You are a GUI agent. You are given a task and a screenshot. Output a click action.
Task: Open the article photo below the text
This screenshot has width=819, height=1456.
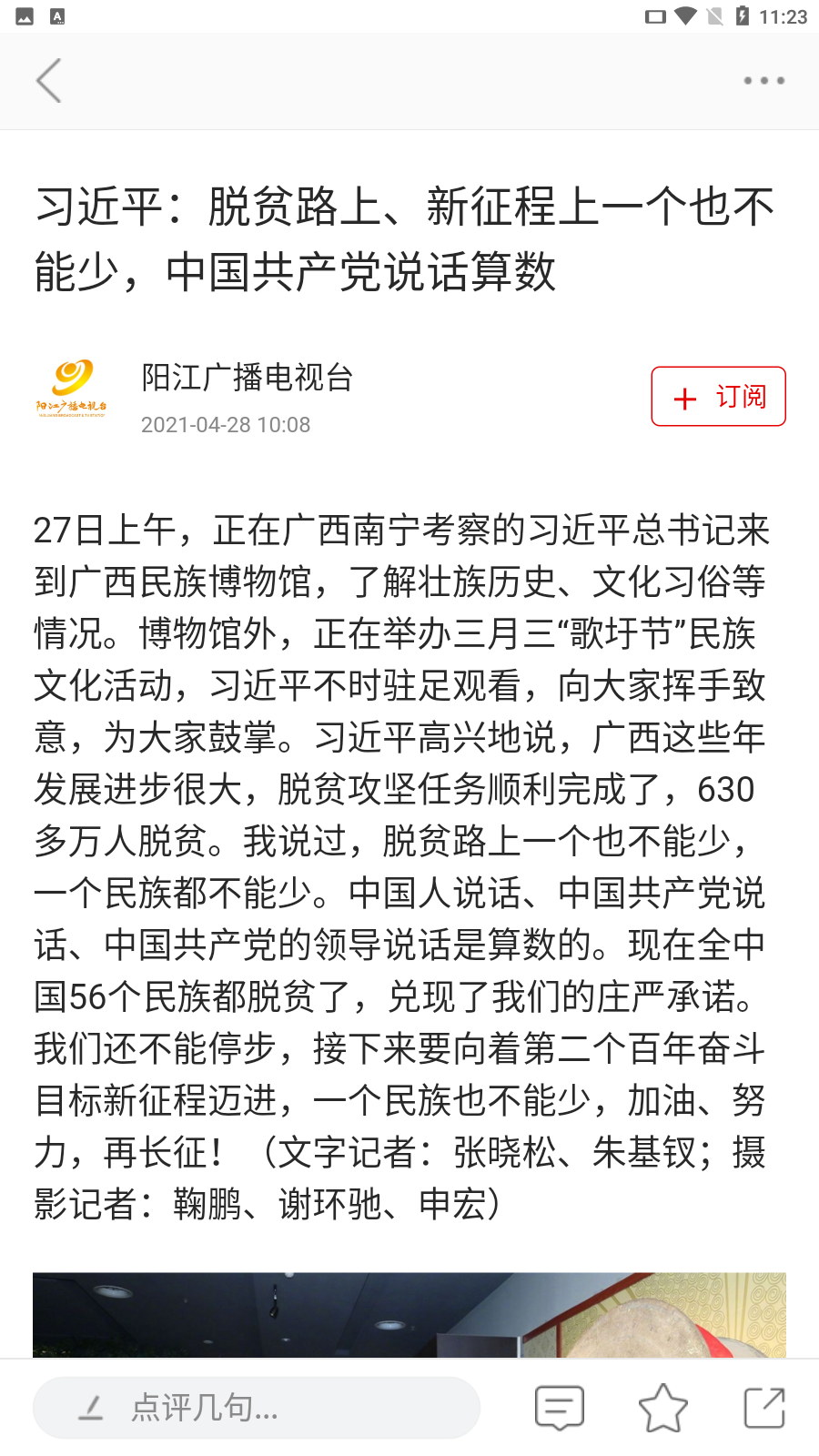(409, 1315)
